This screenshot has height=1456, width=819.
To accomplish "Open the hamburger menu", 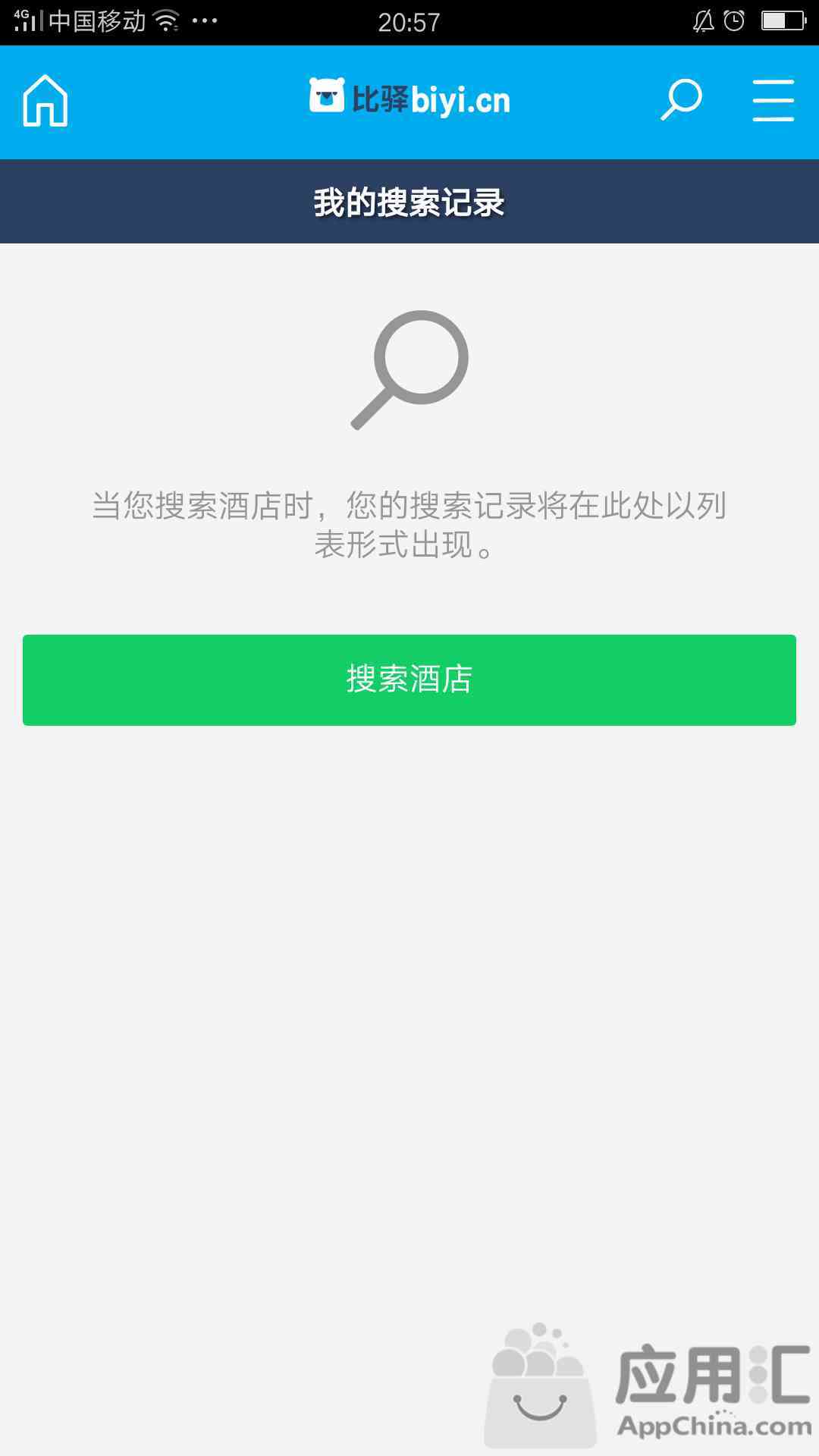I will [x=773, y=100].
